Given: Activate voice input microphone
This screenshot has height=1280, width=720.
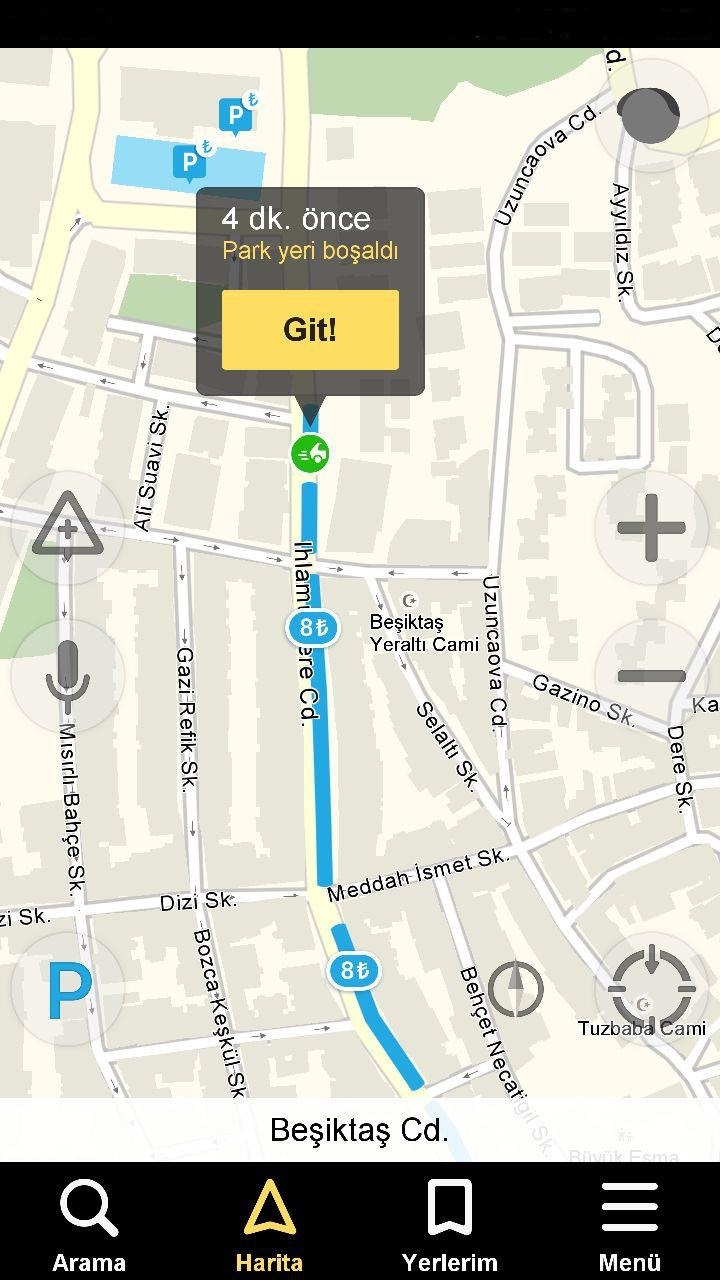Looking at the screenshot, I should click(x=67, y=676).
